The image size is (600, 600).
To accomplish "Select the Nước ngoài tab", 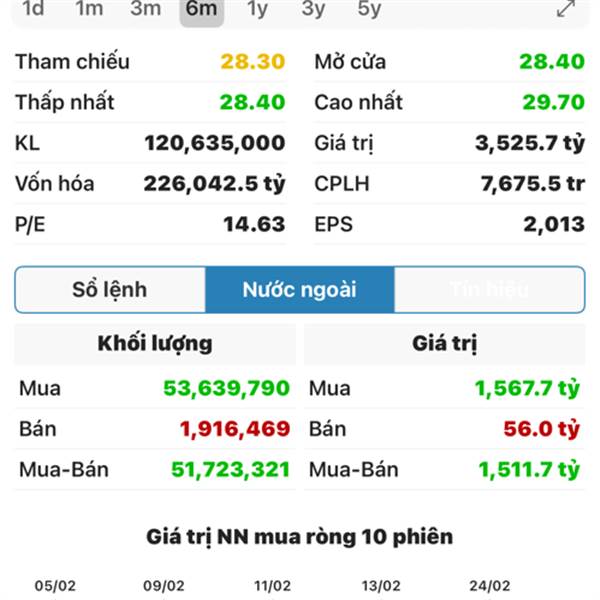I will point(299,290).
